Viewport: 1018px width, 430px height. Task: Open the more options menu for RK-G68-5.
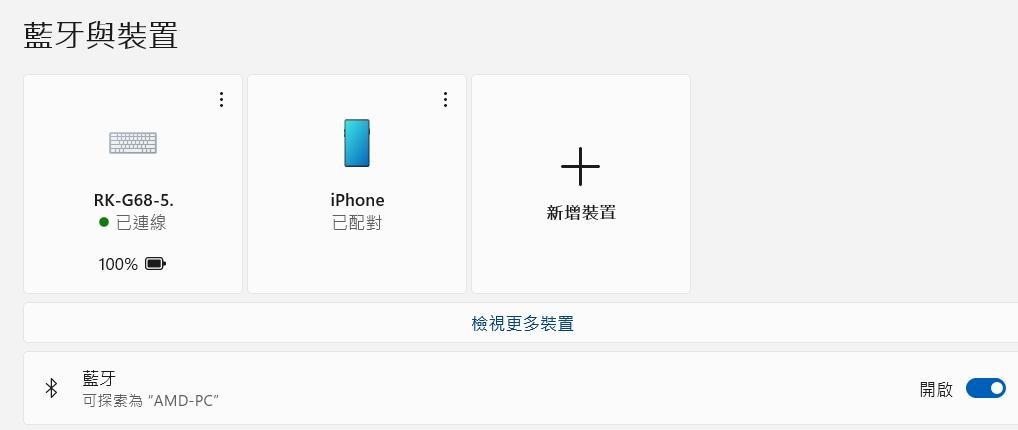[221, 99]
